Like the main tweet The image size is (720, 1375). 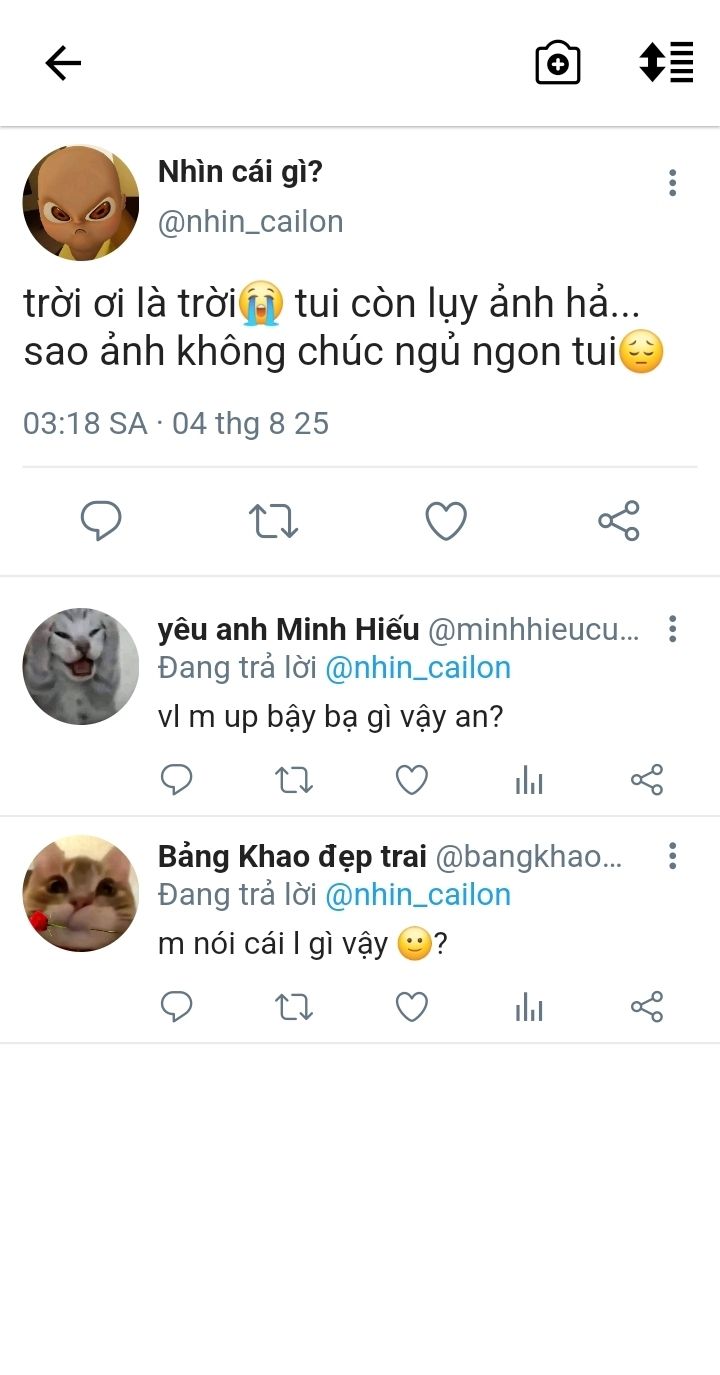coord(446,521)
